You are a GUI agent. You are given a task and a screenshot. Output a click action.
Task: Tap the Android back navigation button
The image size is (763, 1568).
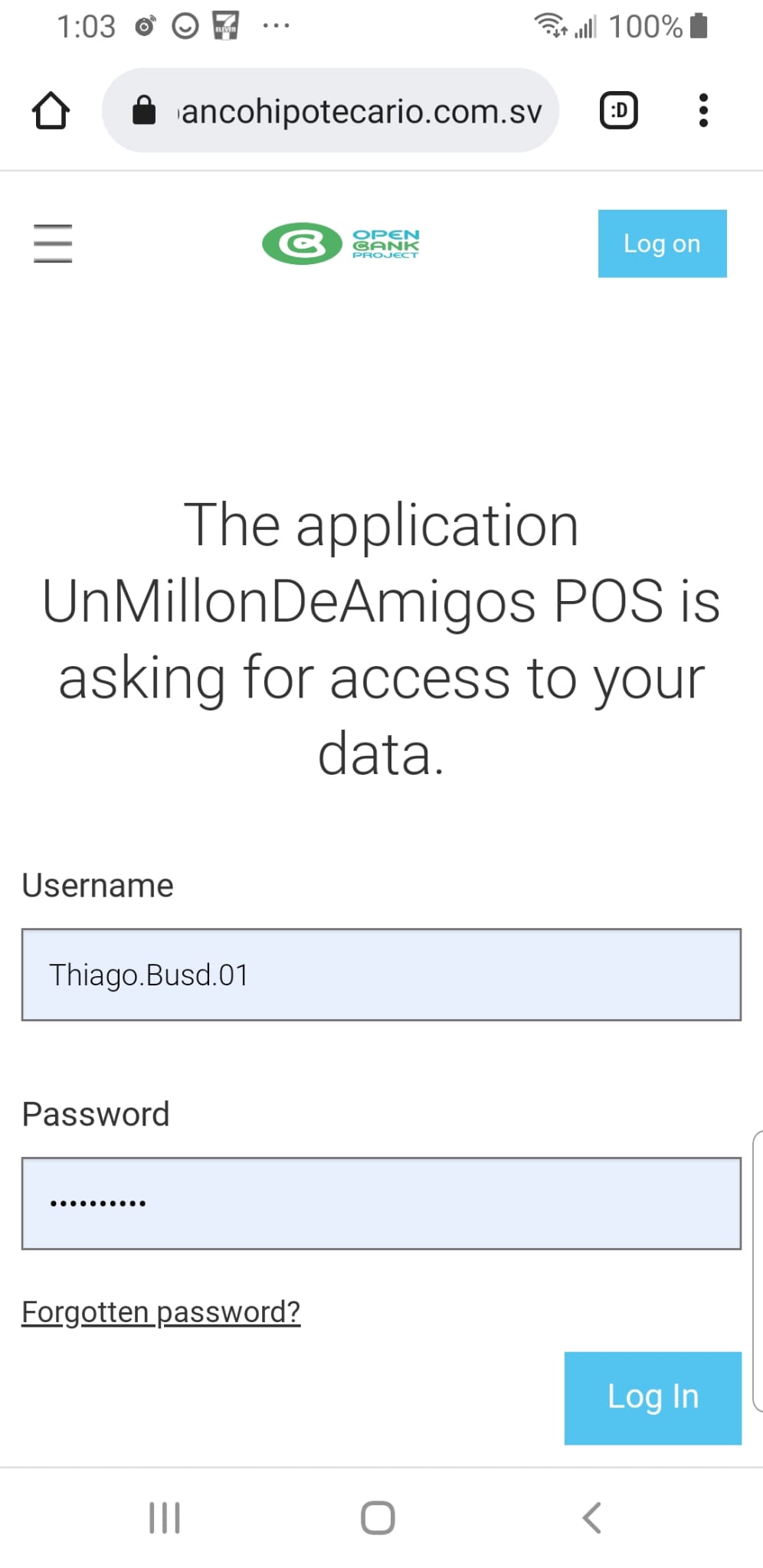591,1518
